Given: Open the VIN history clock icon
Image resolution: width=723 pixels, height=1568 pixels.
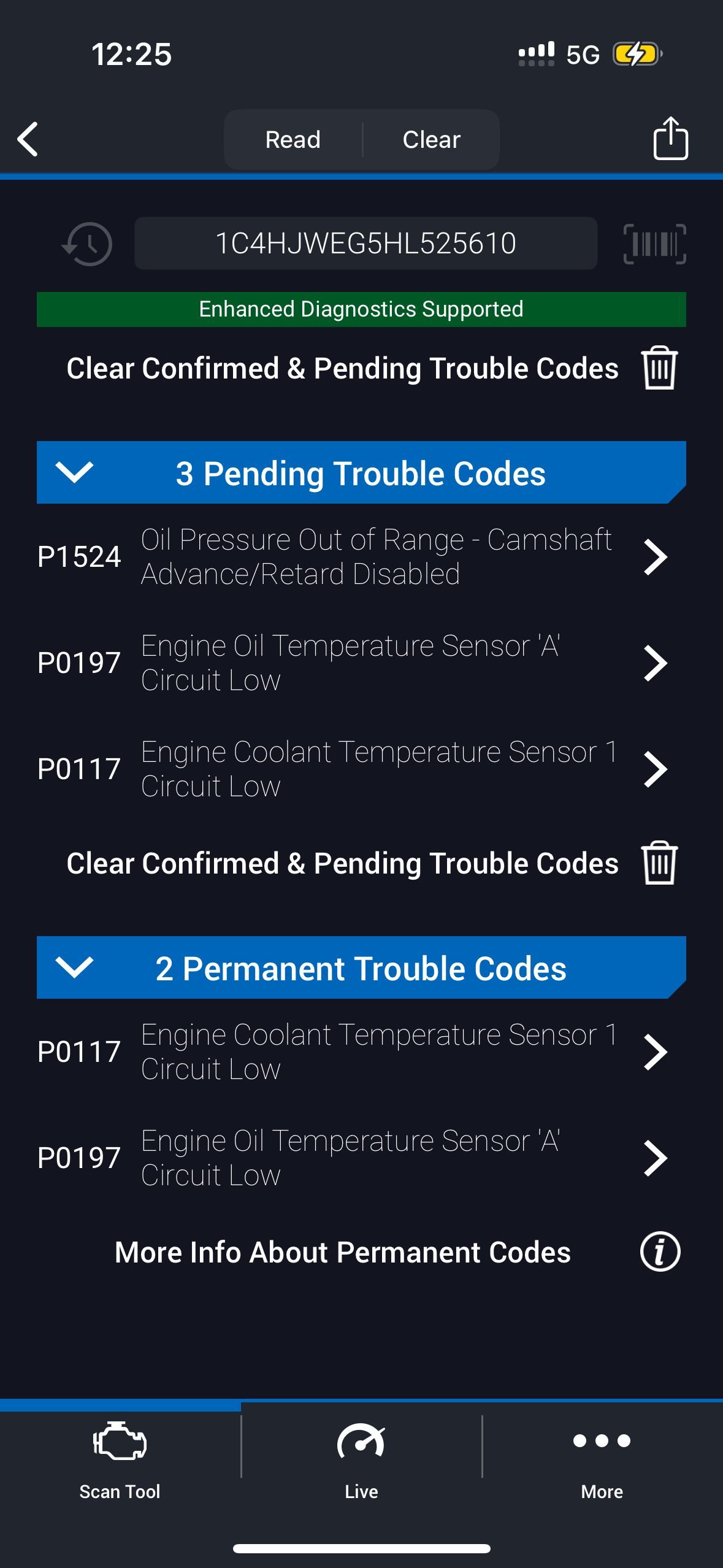Looking at the screenshot, I should [x=87, y=244].
